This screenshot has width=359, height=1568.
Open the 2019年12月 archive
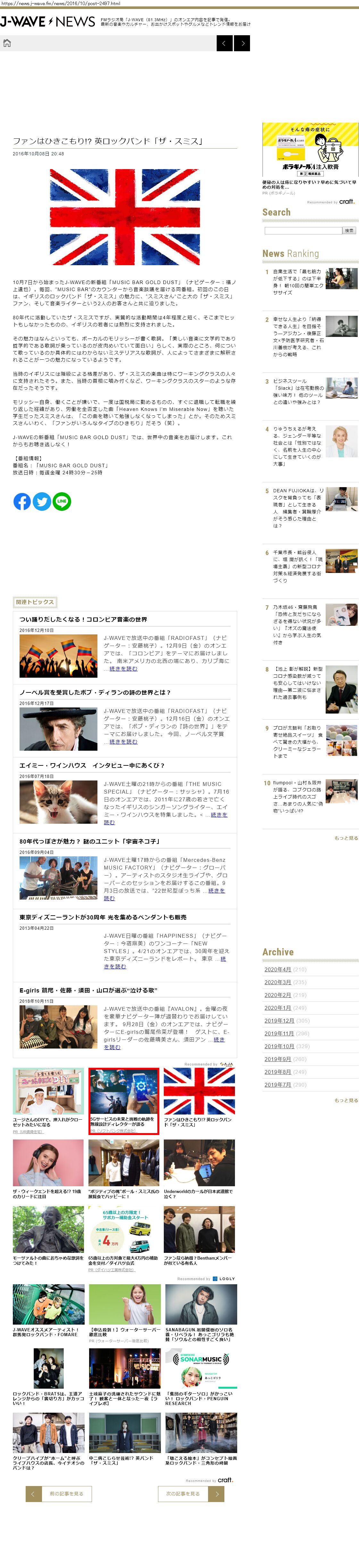coord(279,1021)
